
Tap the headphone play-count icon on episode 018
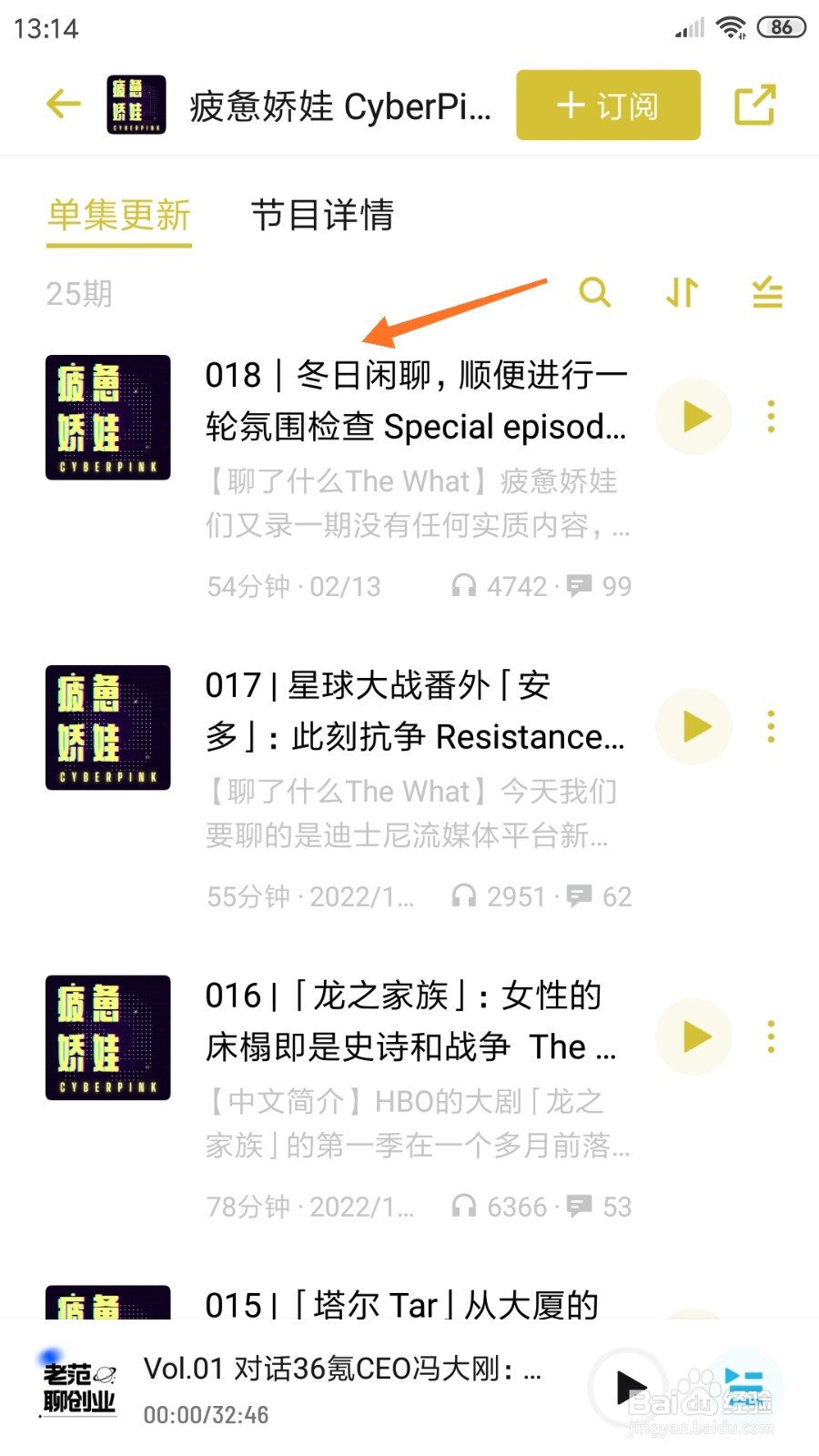click(466, 586)
